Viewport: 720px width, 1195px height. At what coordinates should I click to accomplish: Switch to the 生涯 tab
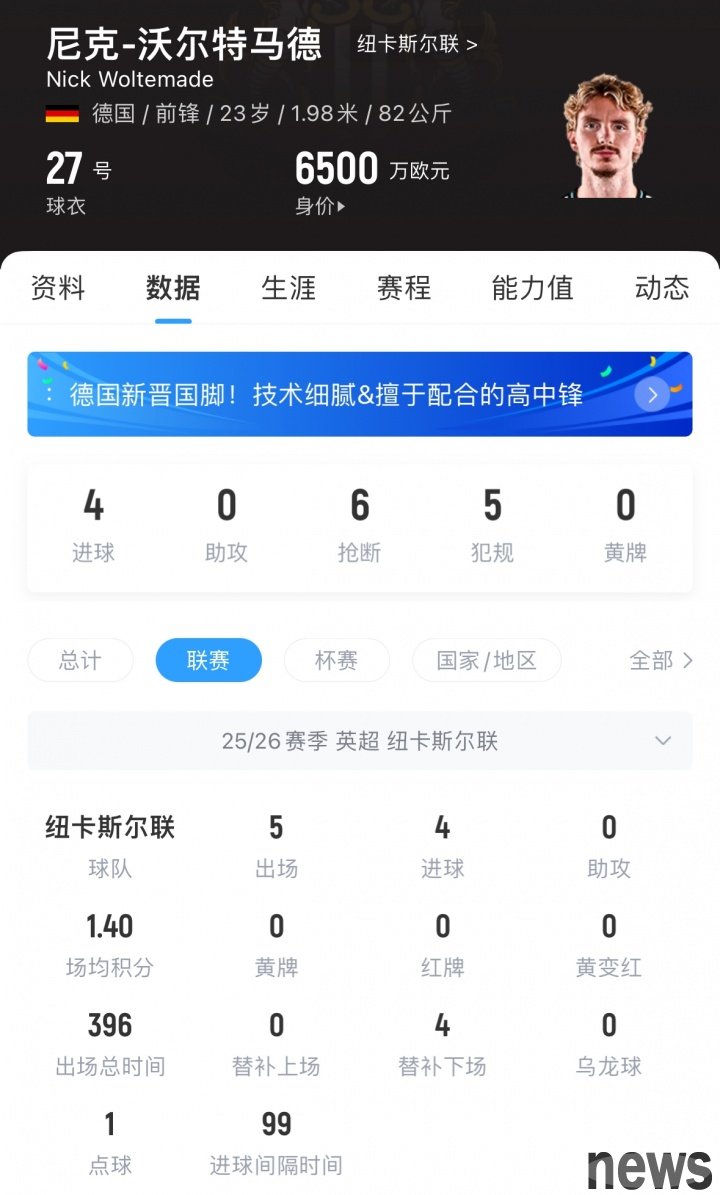(x=289, y=288)
